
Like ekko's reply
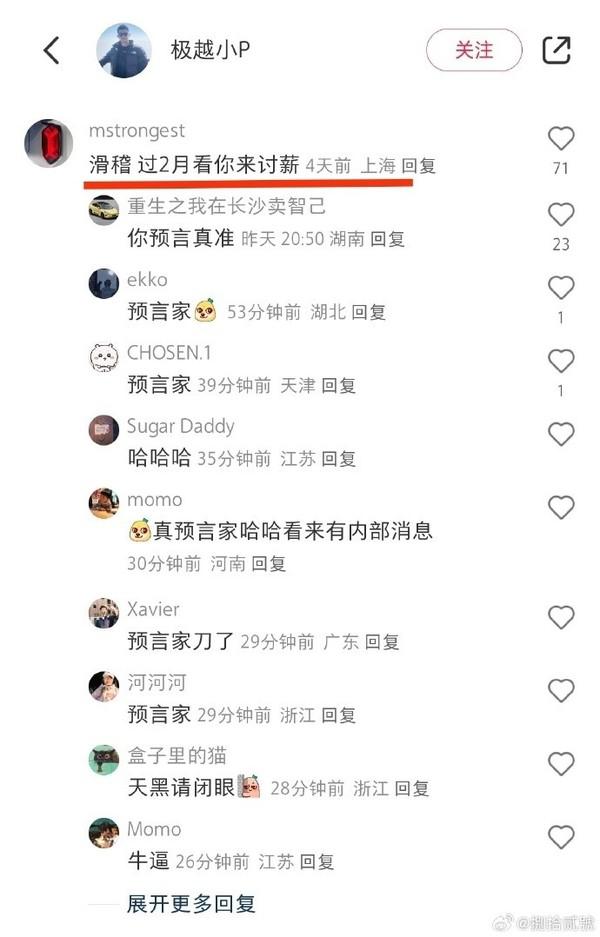pos(561,288)
